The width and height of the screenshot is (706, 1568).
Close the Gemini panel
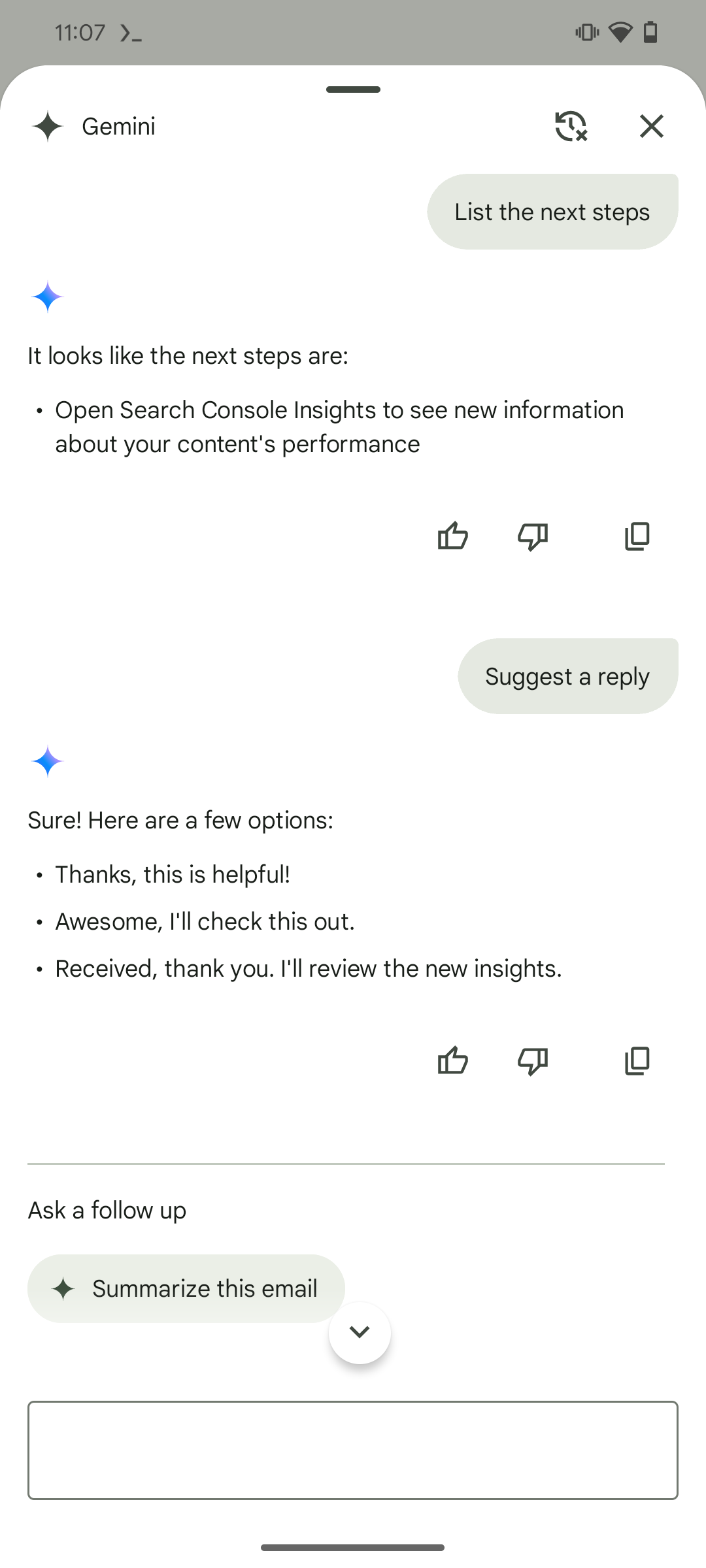click(x=652, y=126)
